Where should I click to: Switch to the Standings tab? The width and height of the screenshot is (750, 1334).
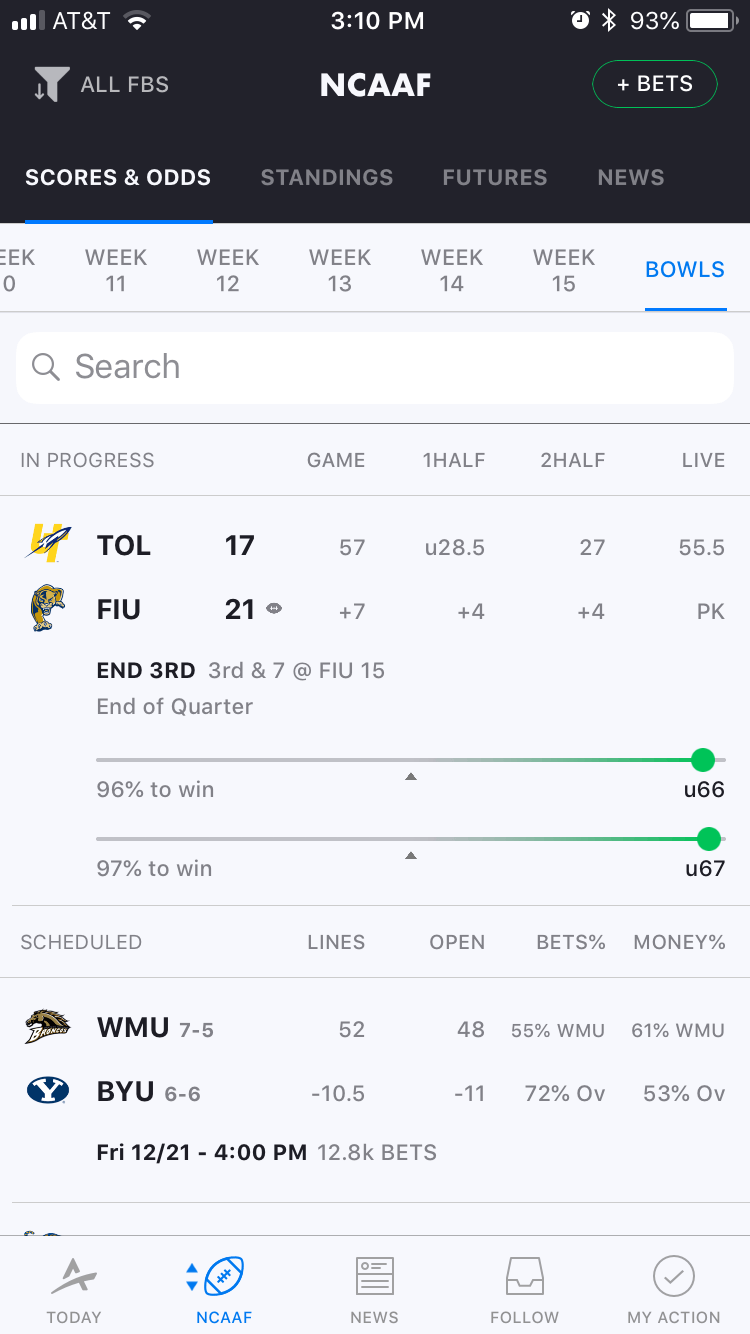[327, 178]
